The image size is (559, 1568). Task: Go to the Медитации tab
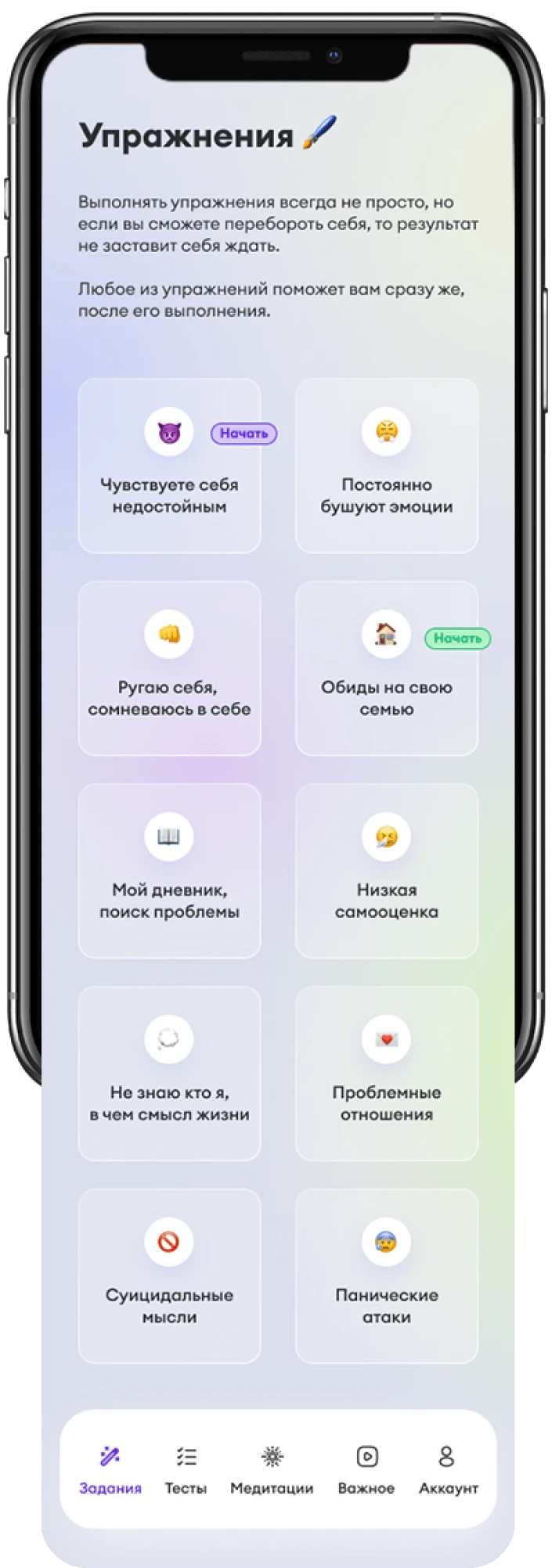(272, 1470)
